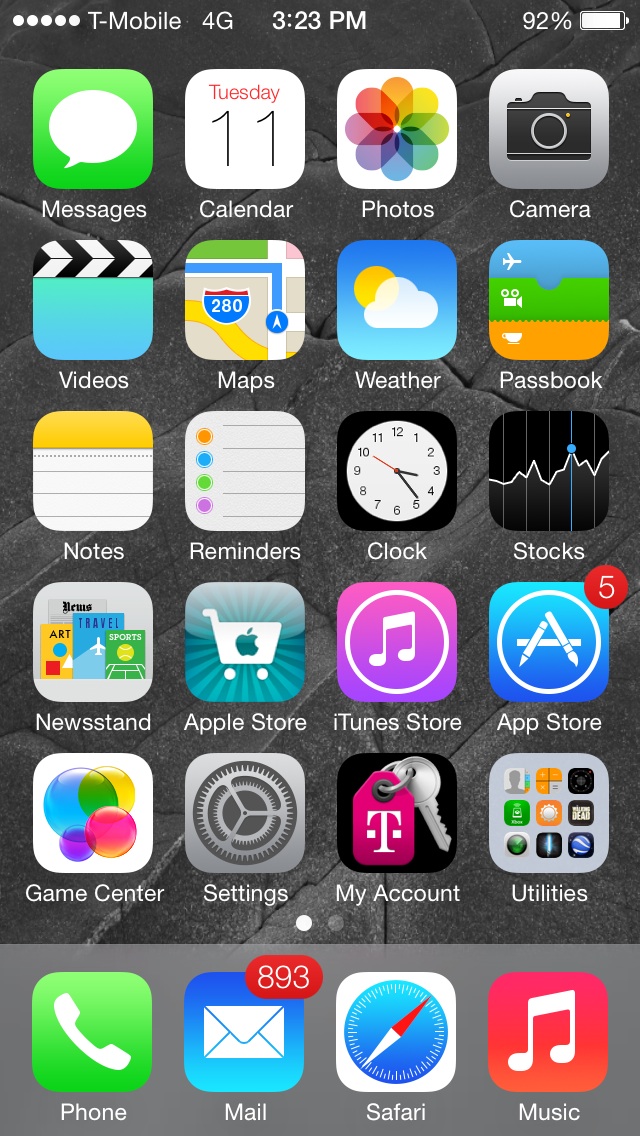Image resolution: width=640 pixels, height=1136 pixels.
Task: Open the Messages app
Action: (x=93, y=129)
